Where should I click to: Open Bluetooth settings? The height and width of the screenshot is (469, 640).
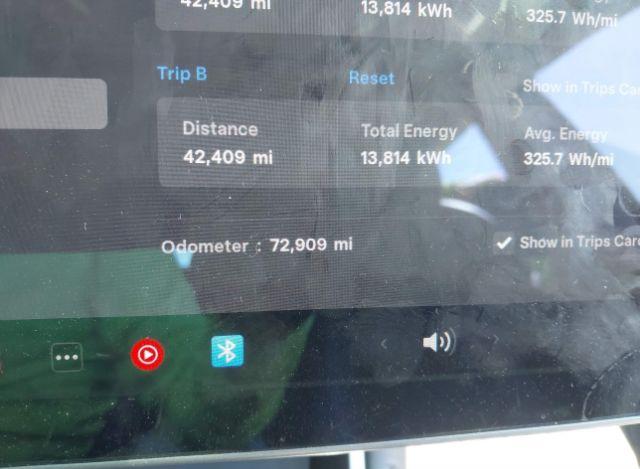[x=227, y=351]
